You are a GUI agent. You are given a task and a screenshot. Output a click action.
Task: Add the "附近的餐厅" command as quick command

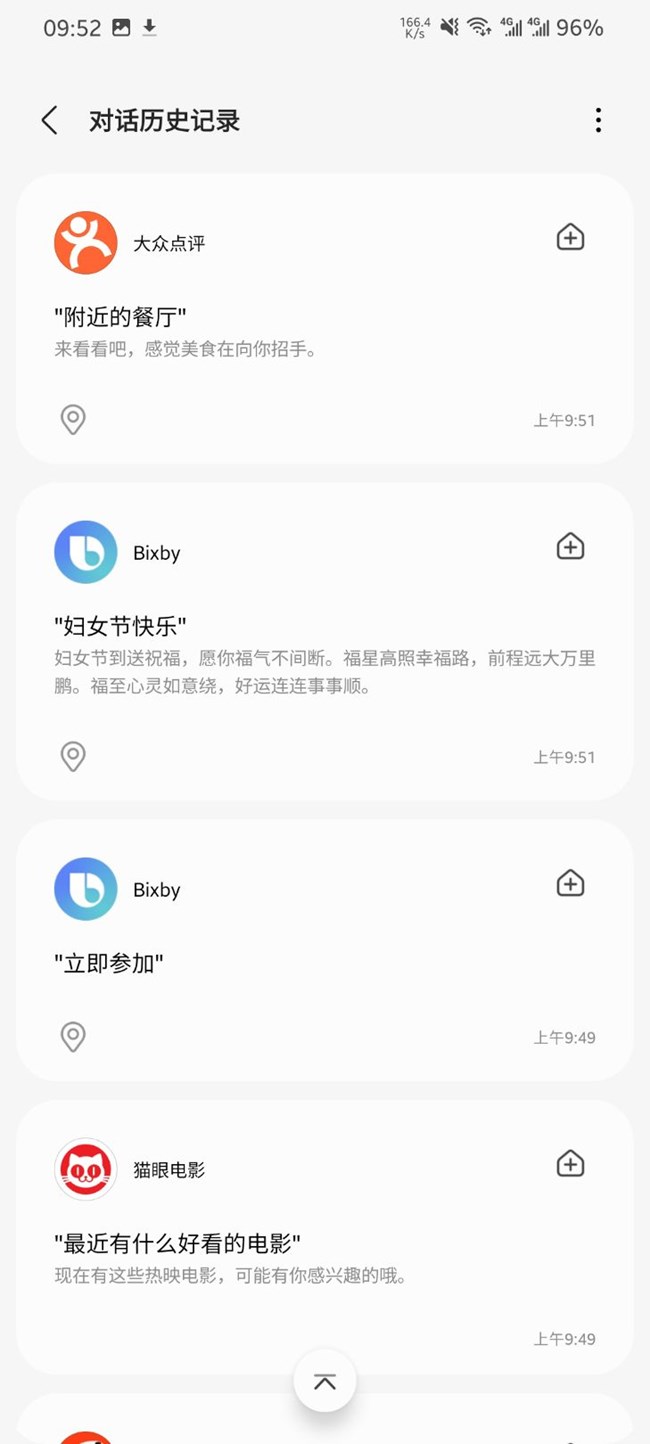(570, 238)
